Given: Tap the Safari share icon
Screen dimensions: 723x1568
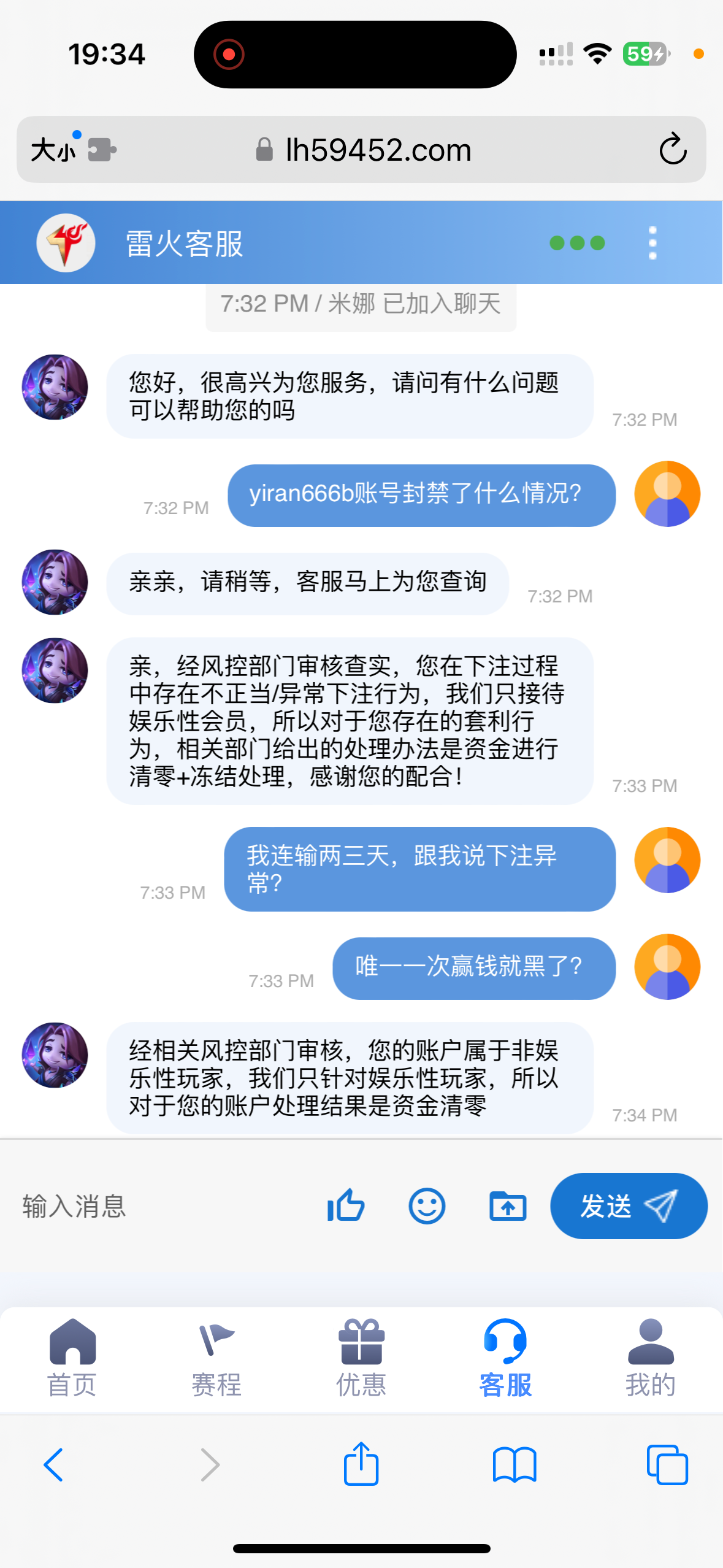Looking at the screenshot, I should pos(361,1465).
